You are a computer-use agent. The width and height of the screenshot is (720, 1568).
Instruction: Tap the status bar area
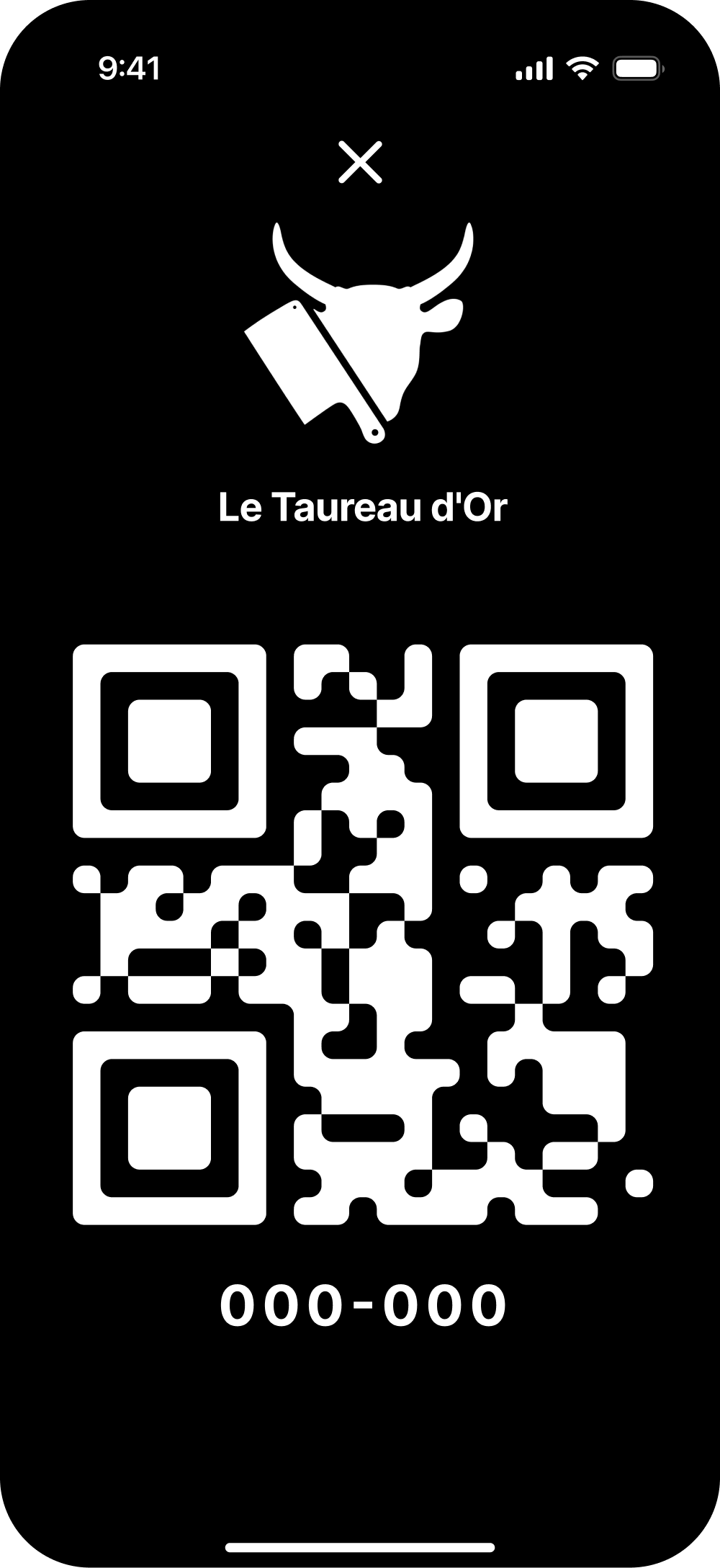coord(360,67)
